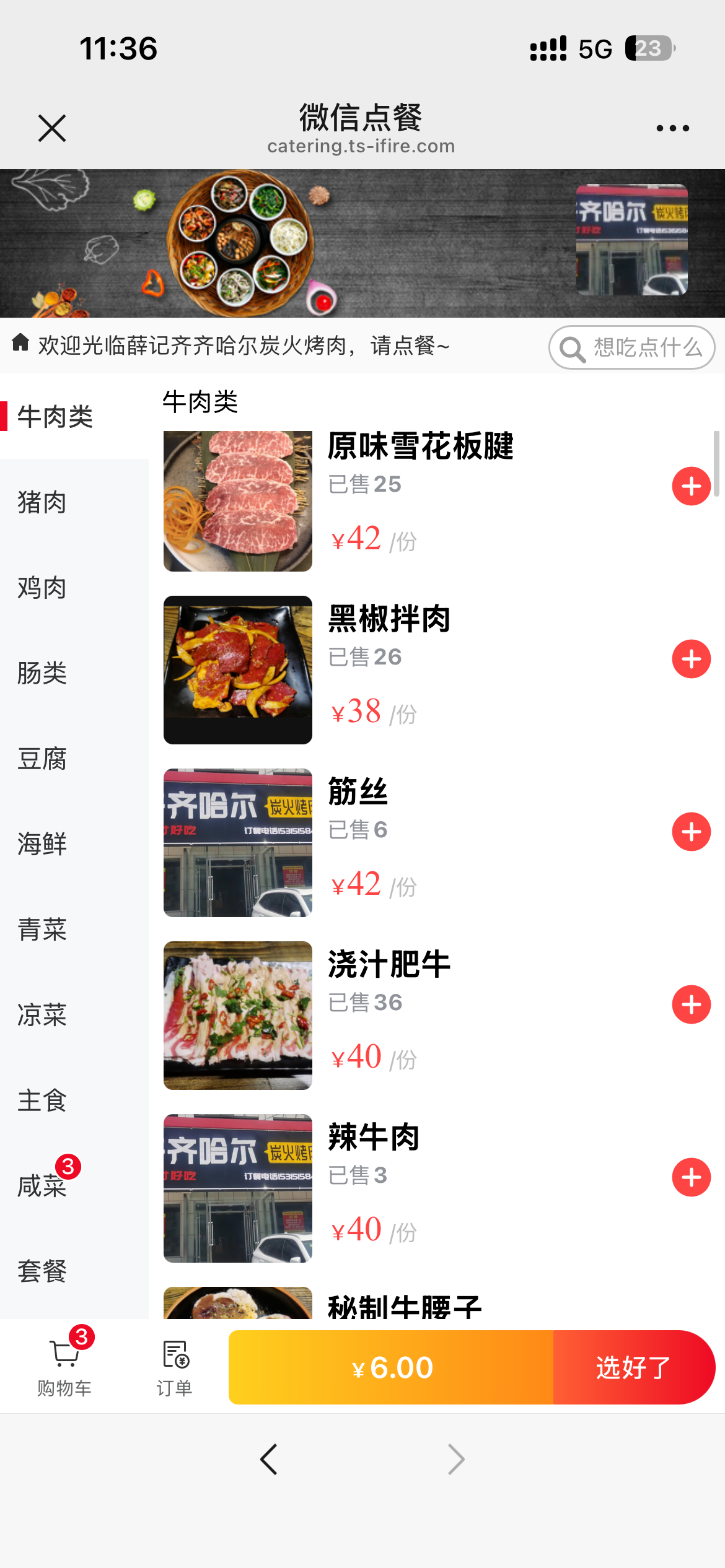Show the 凉菜 category

click(x=42, y=1014)
